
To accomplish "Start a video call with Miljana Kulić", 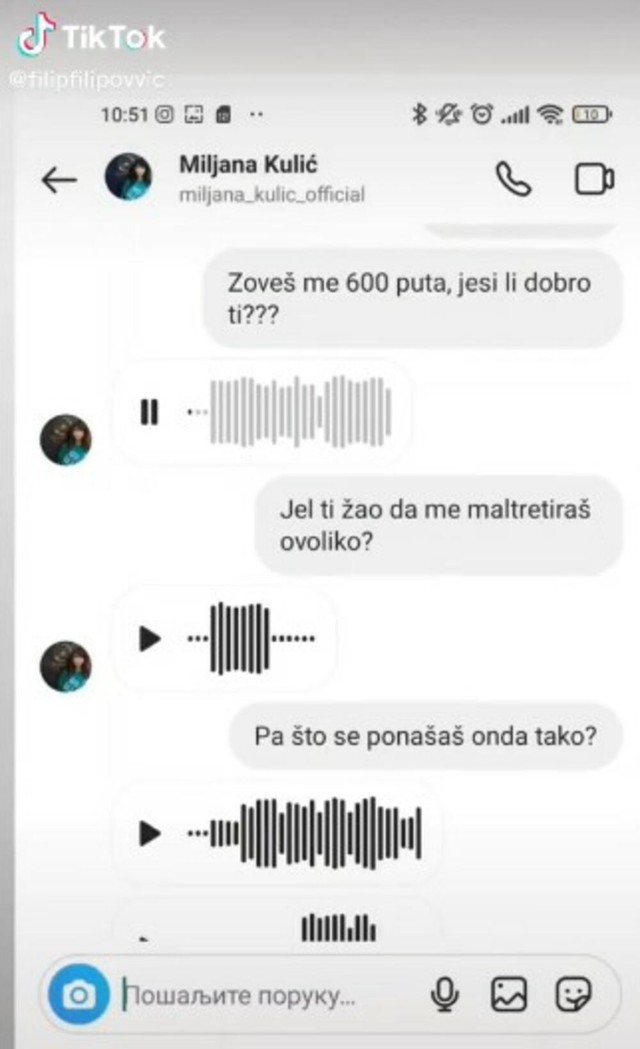I will (593, 179).
